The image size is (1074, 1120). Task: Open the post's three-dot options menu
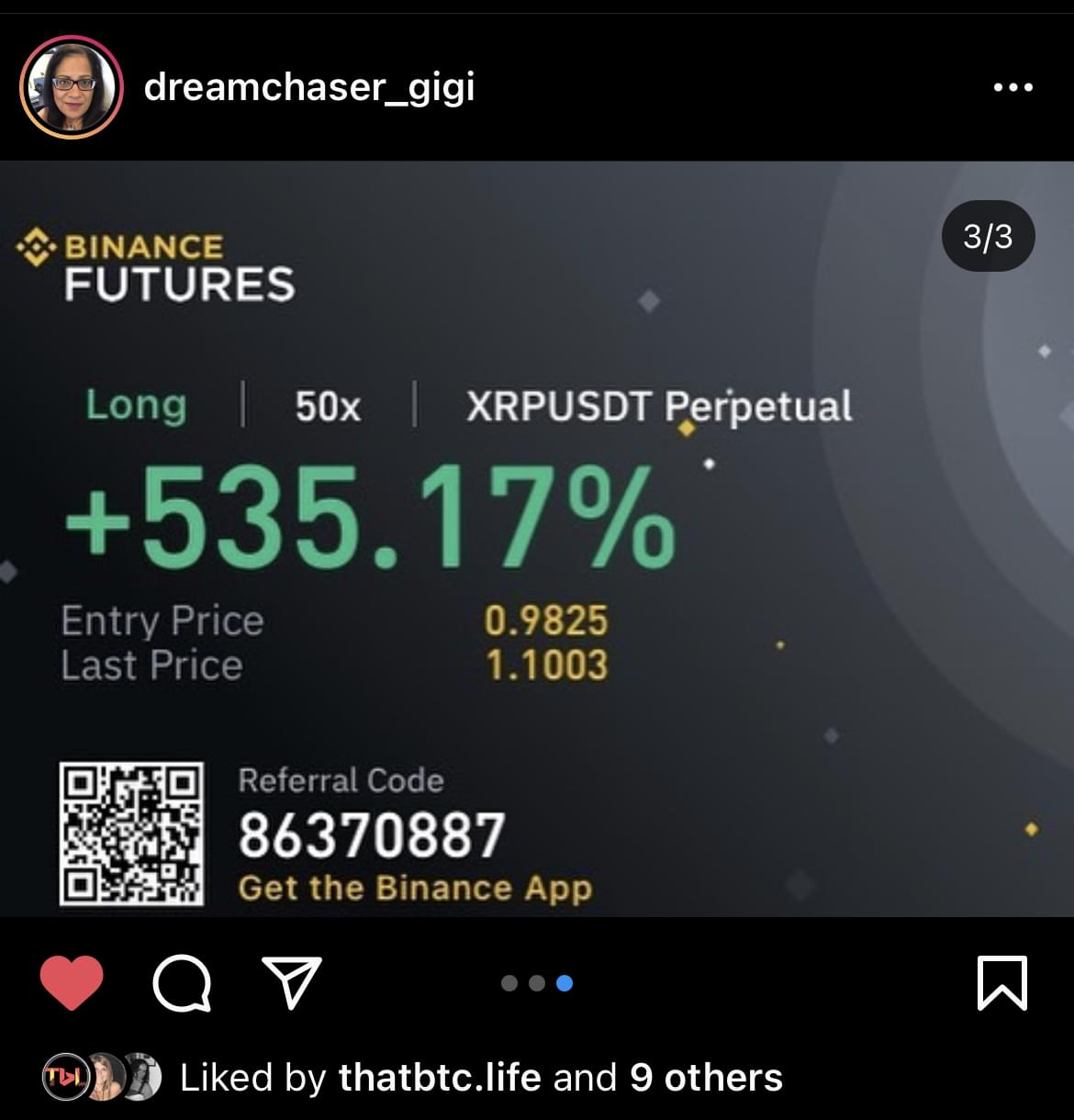(1013, 88)
